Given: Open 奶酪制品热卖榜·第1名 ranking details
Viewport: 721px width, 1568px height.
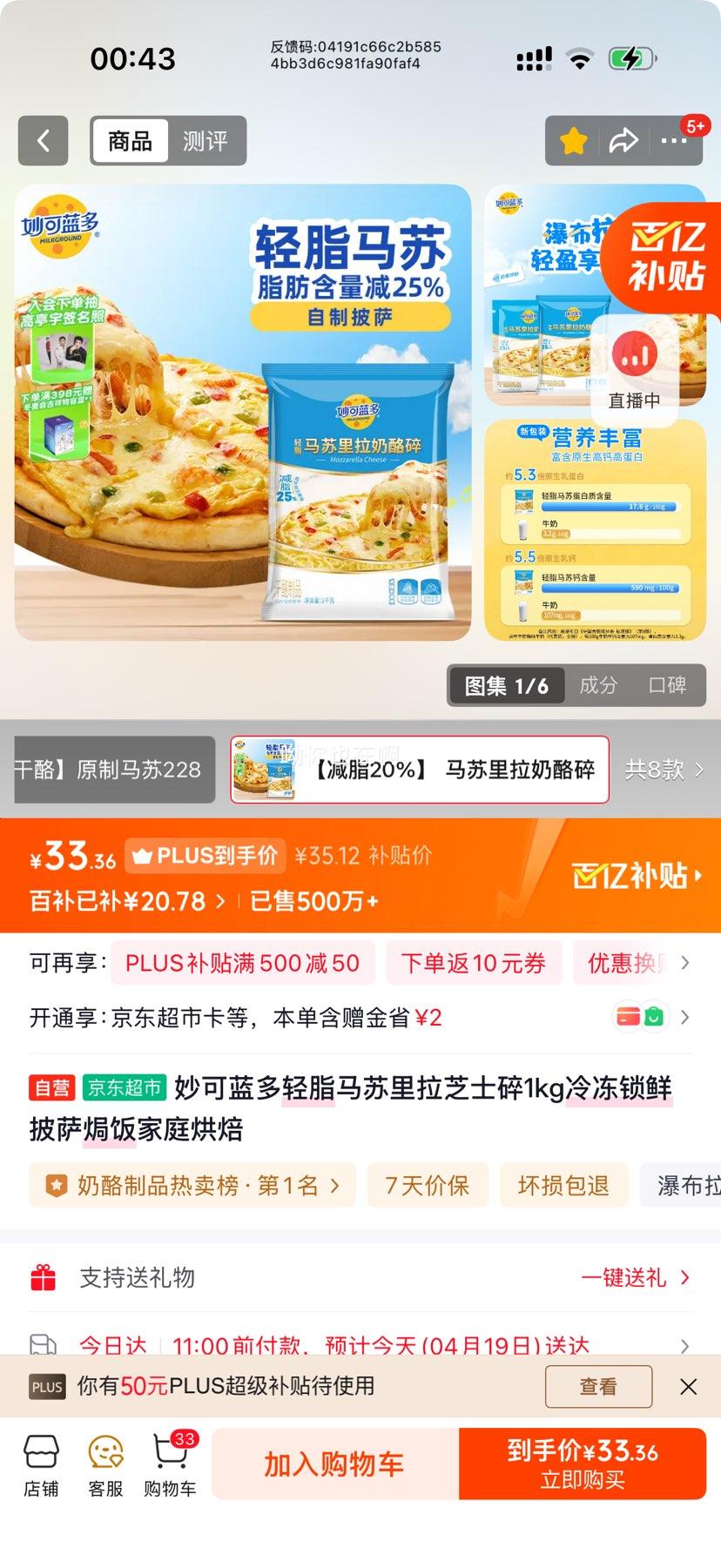Looking at the screenshot, I should [x=192, y=1185].
